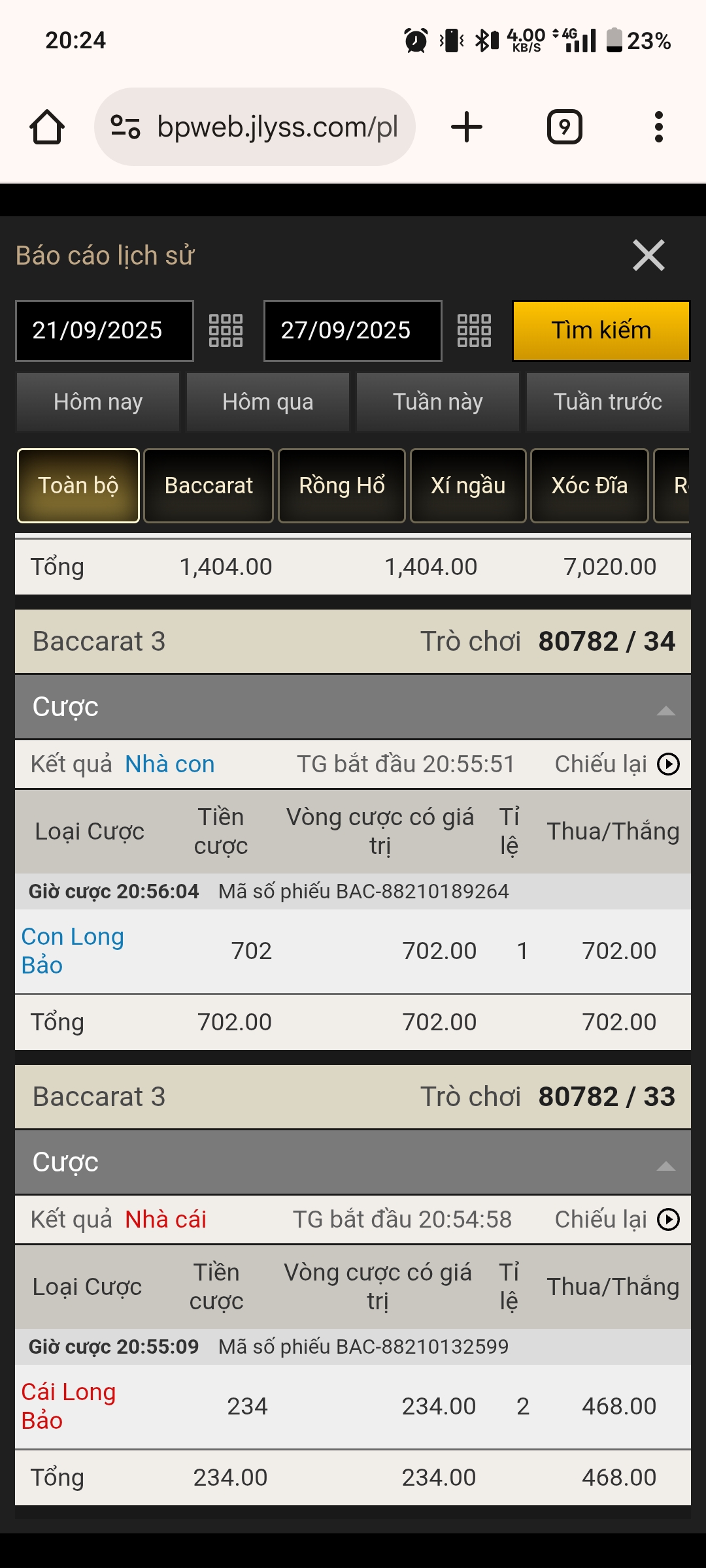
Task: Select the Tuần này range
Action: pos(438,402)
